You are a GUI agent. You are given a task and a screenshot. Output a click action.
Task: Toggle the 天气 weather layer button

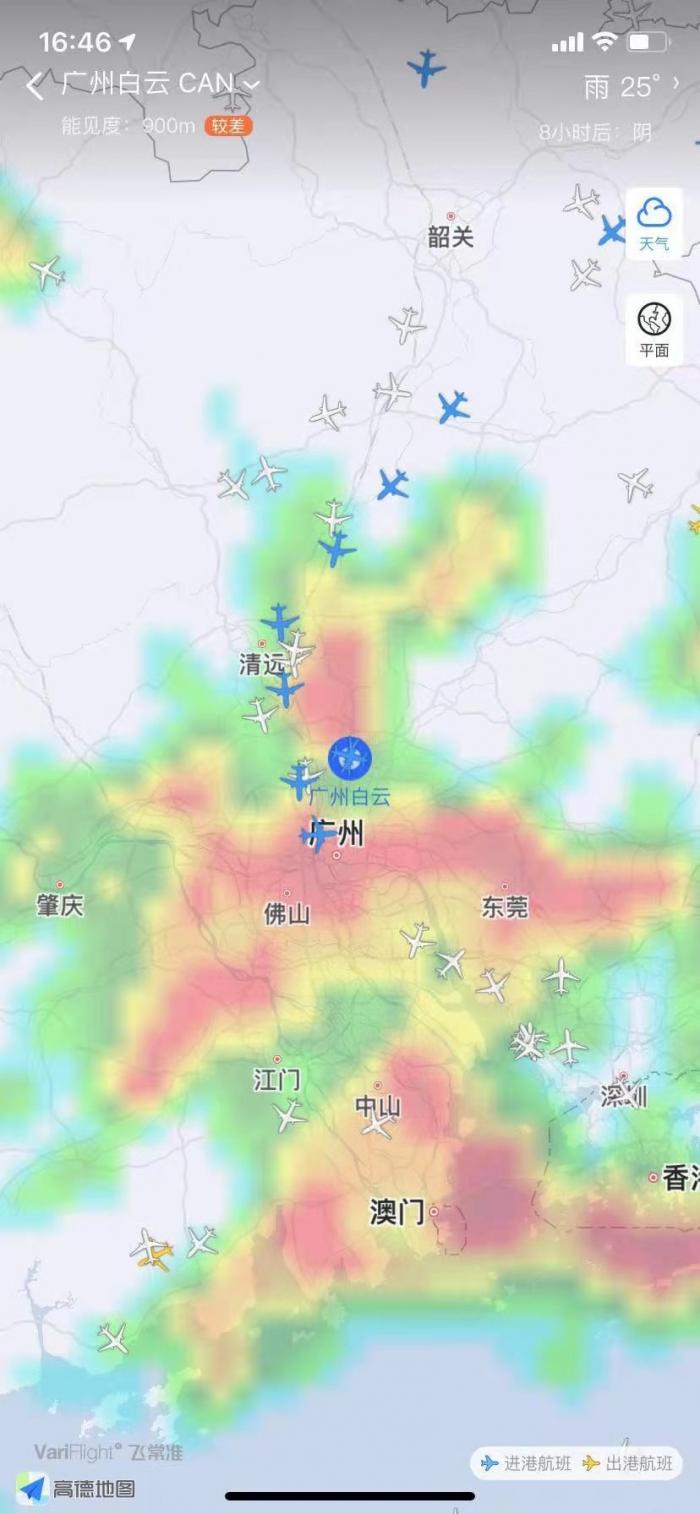pyautogui.click(x=654, y=224)
